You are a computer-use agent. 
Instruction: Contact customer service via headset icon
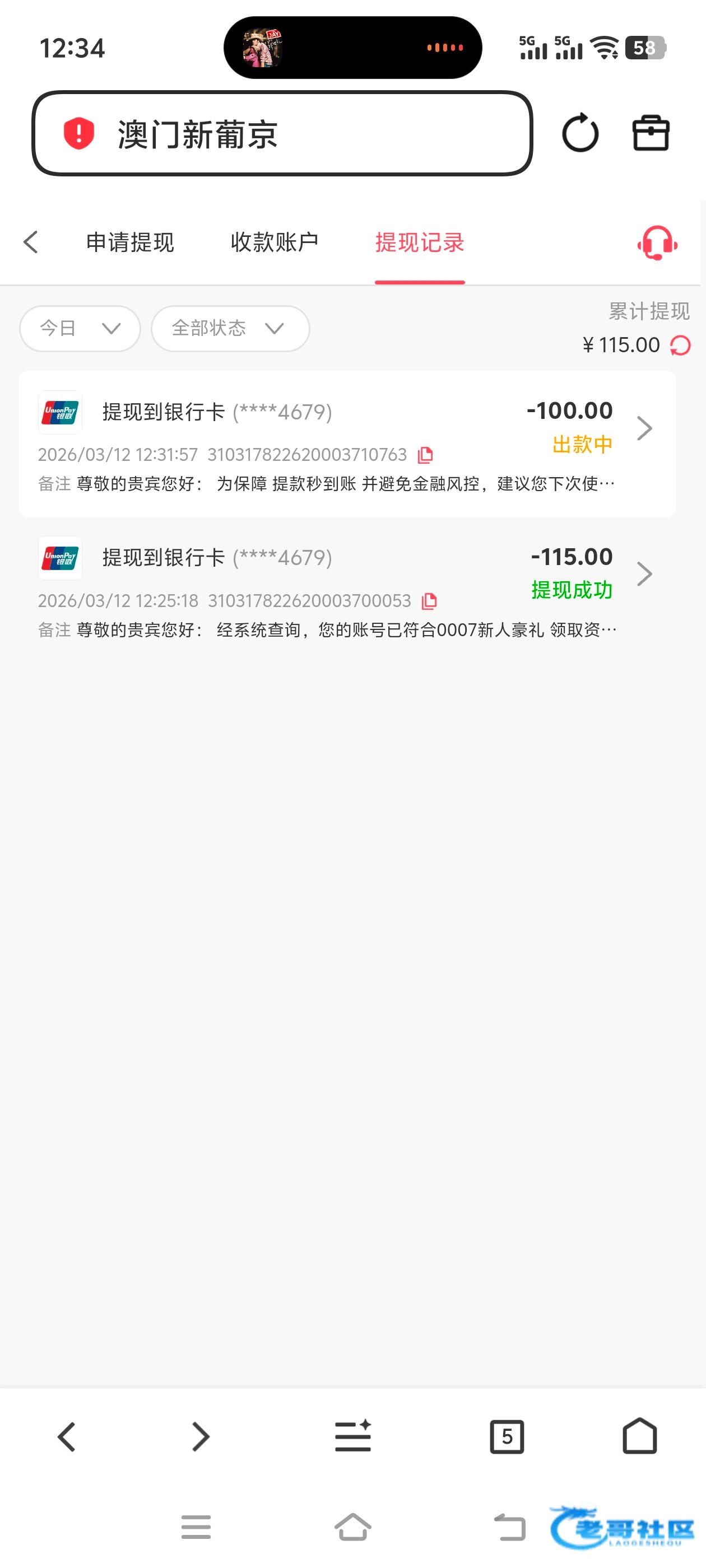point(657,243)
